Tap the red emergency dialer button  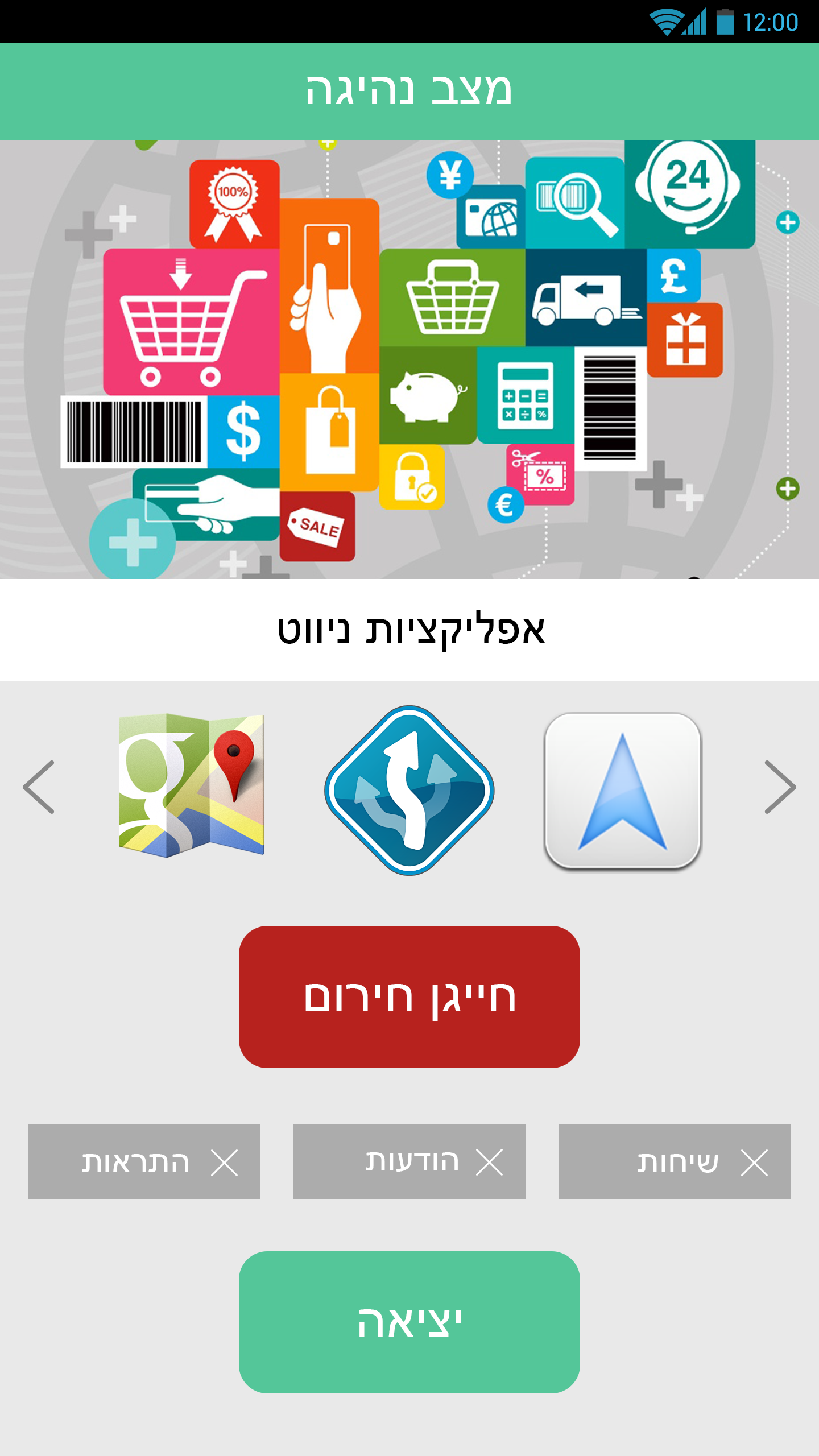[x=409, y=996]
